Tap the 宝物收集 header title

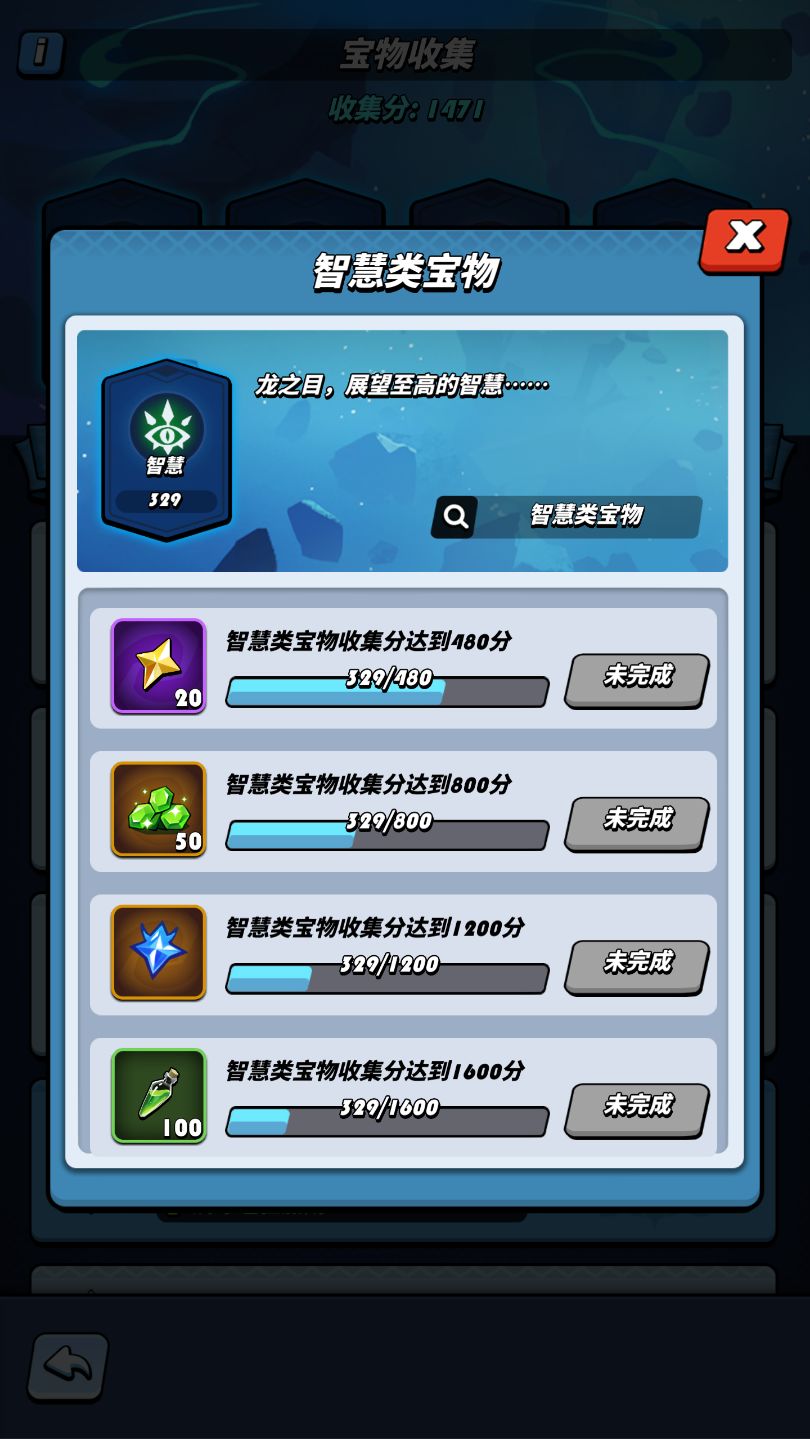(404, 55)
